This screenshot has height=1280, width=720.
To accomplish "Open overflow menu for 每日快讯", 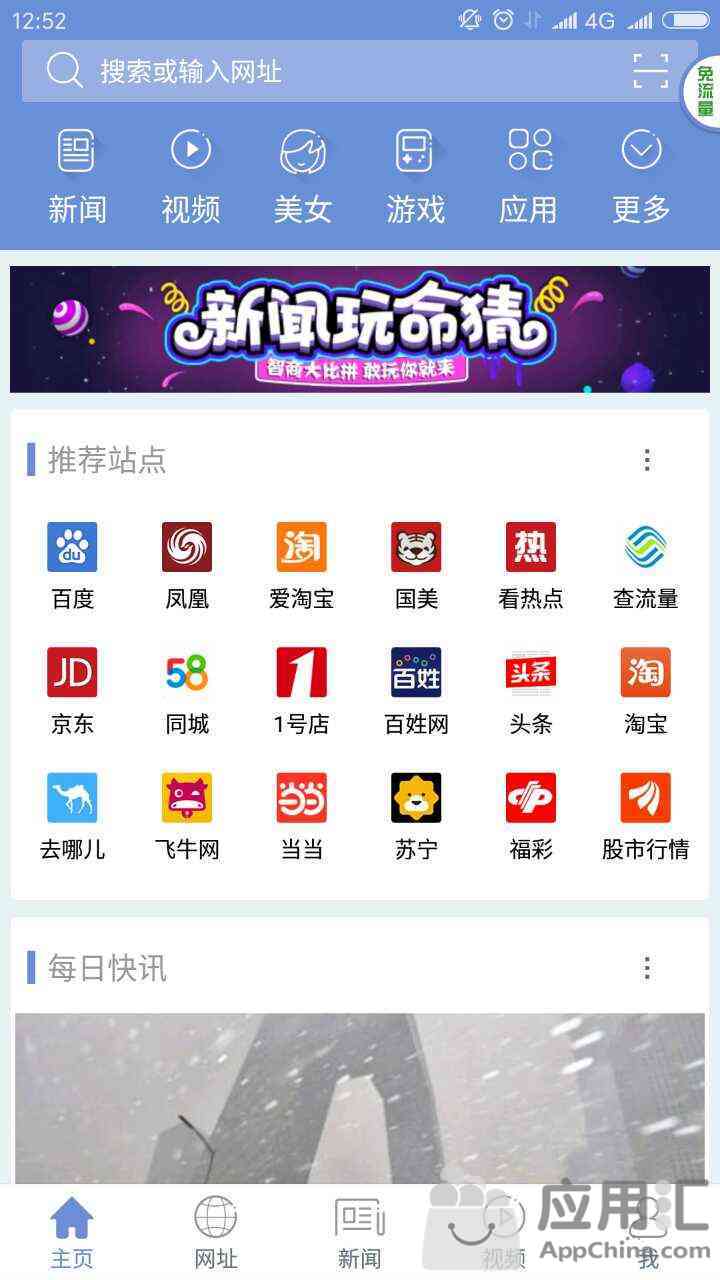I will coord(647,968).
